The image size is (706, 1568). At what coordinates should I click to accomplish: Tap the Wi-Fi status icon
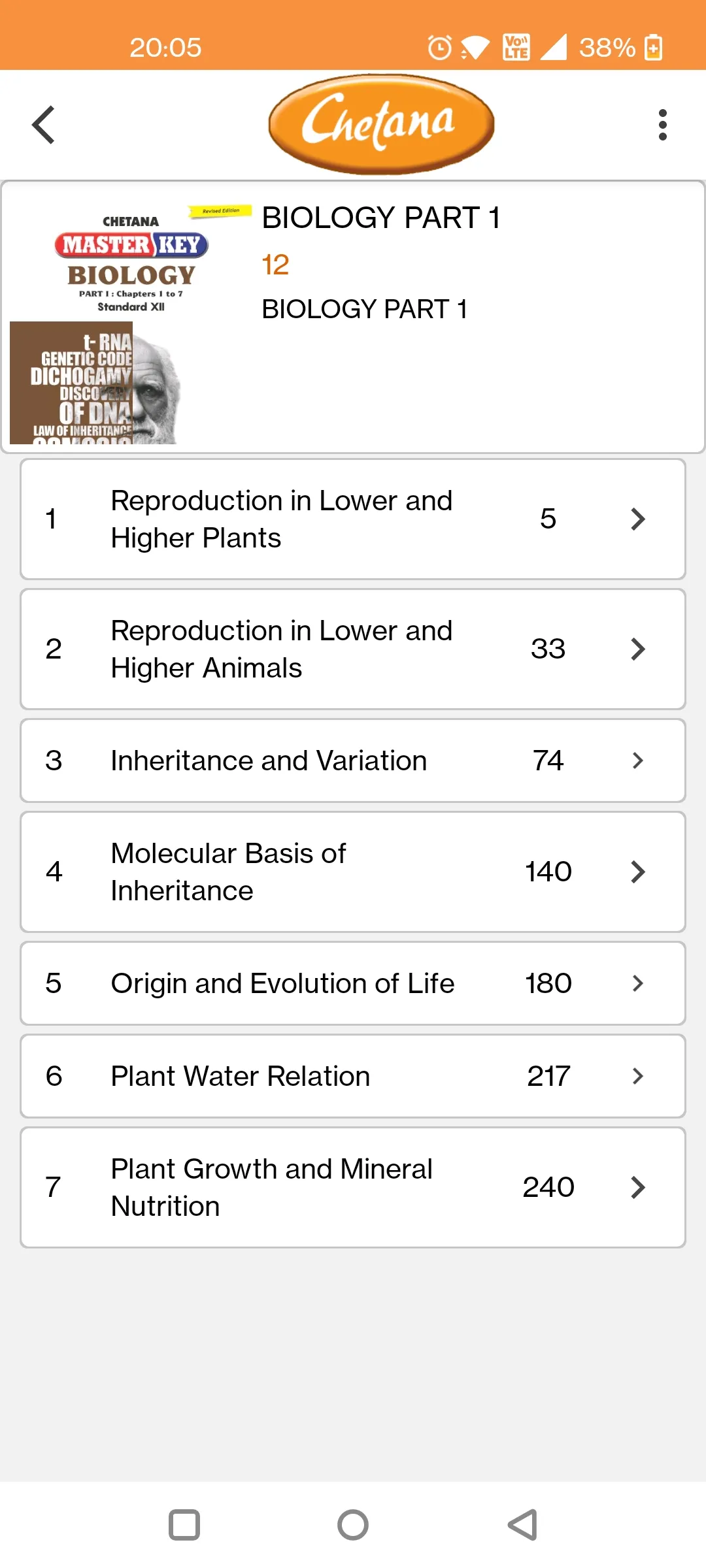tap(475, 46)
